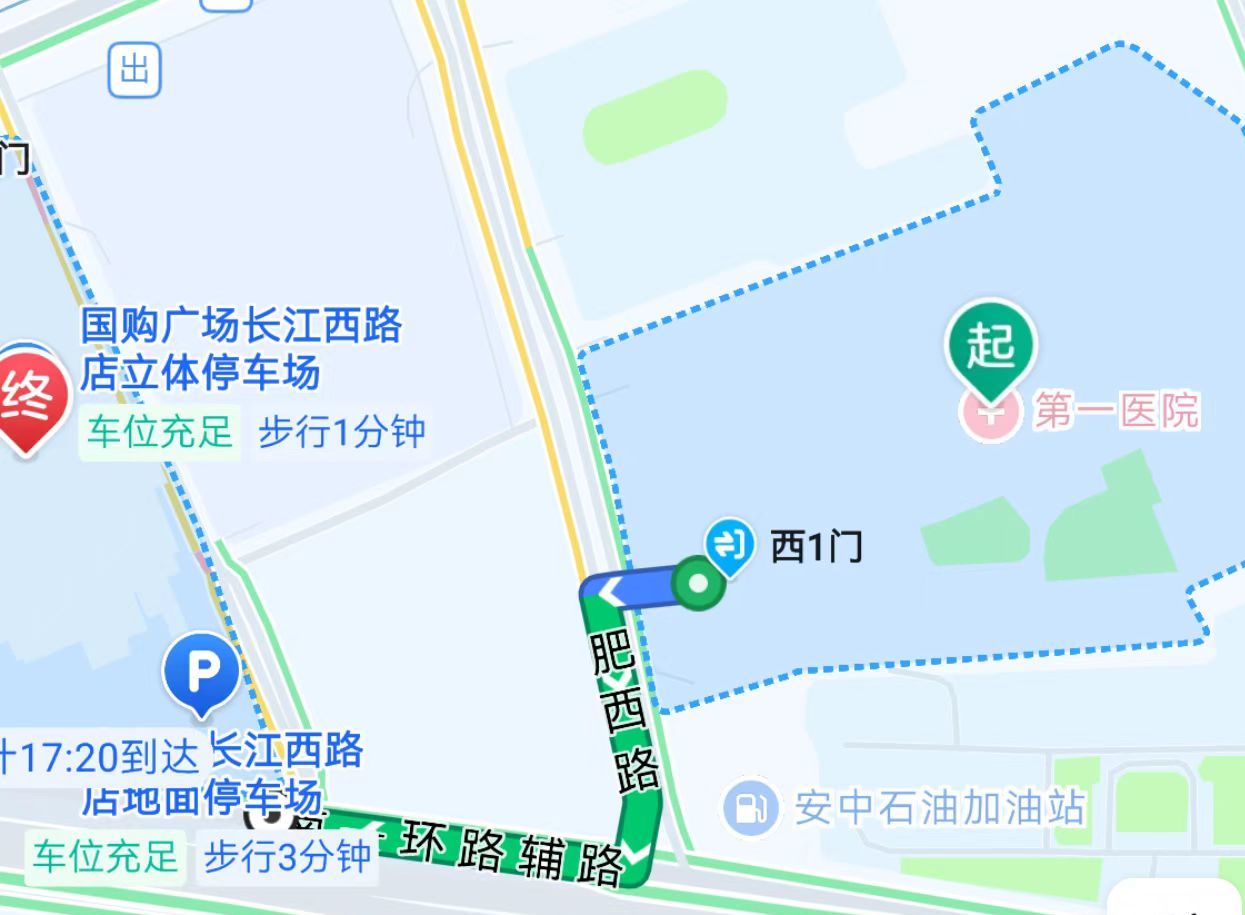
Task: Open 安中石油加油站 gas station marker
Action: [751, 808]
